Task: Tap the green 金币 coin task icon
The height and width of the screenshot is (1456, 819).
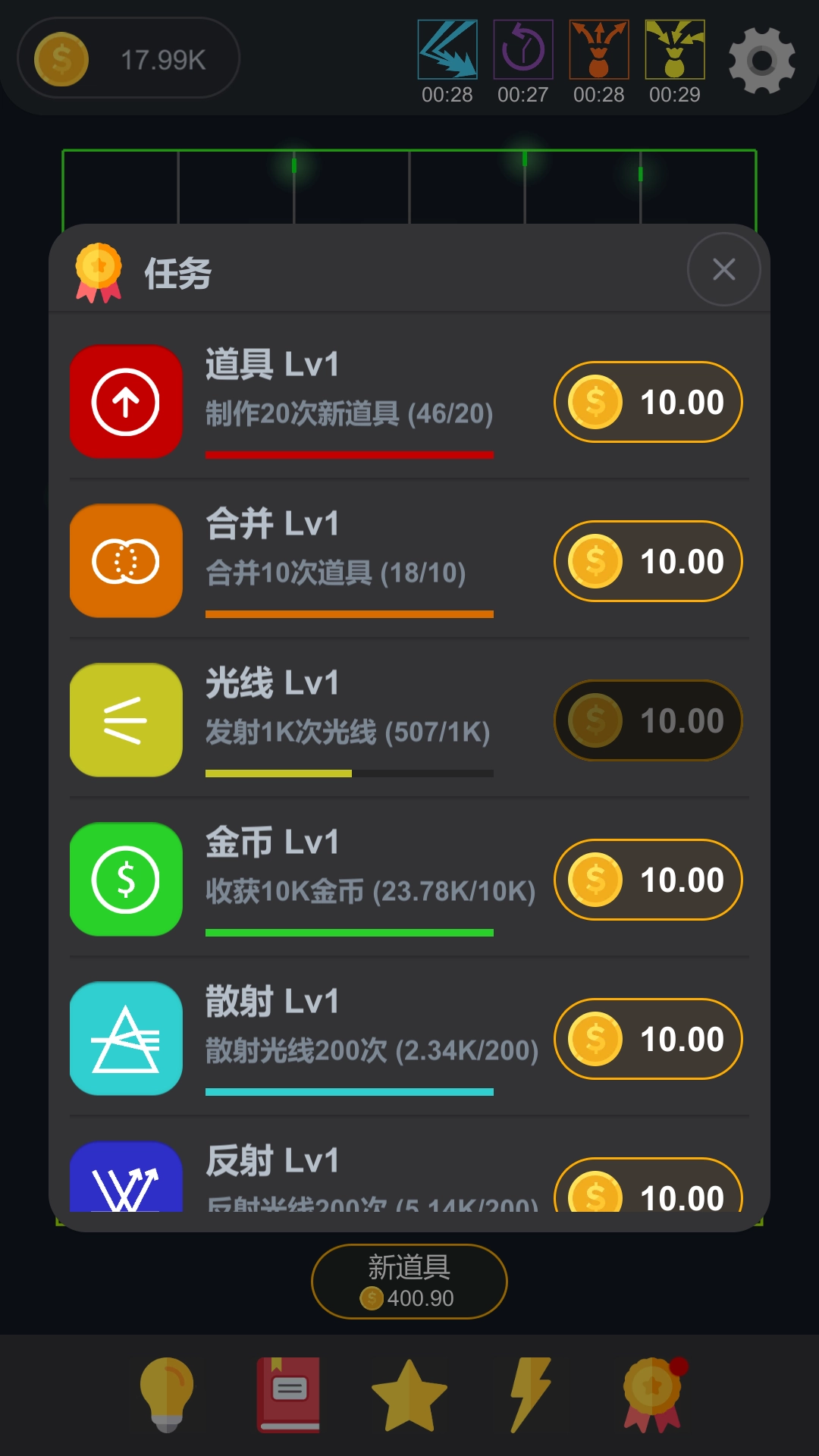Action: (125, 880)
